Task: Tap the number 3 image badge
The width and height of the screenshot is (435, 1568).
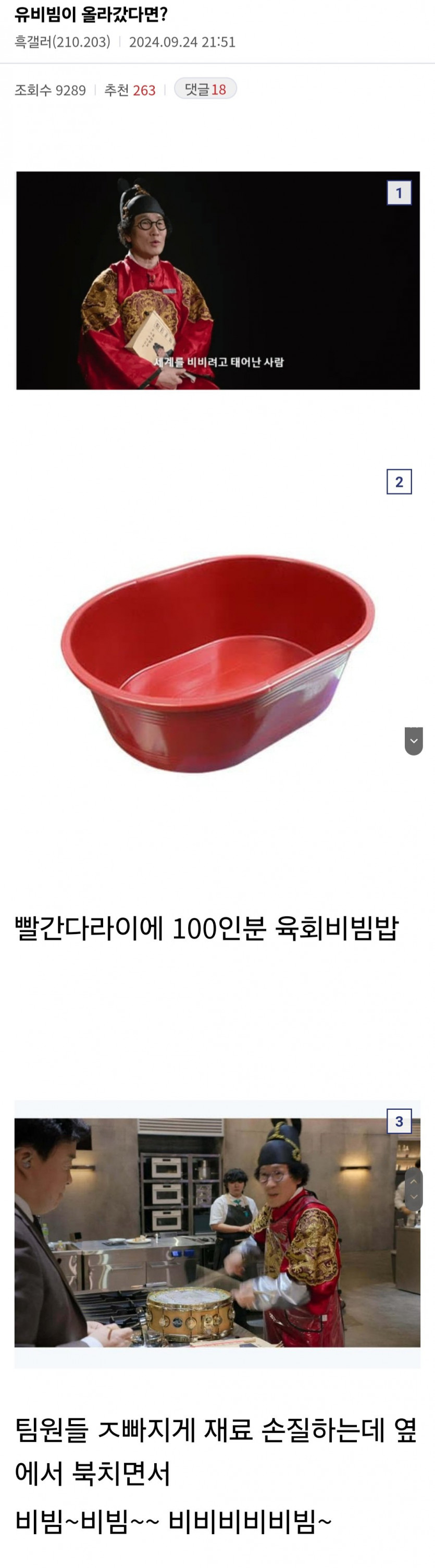Action: [399, 1121]
